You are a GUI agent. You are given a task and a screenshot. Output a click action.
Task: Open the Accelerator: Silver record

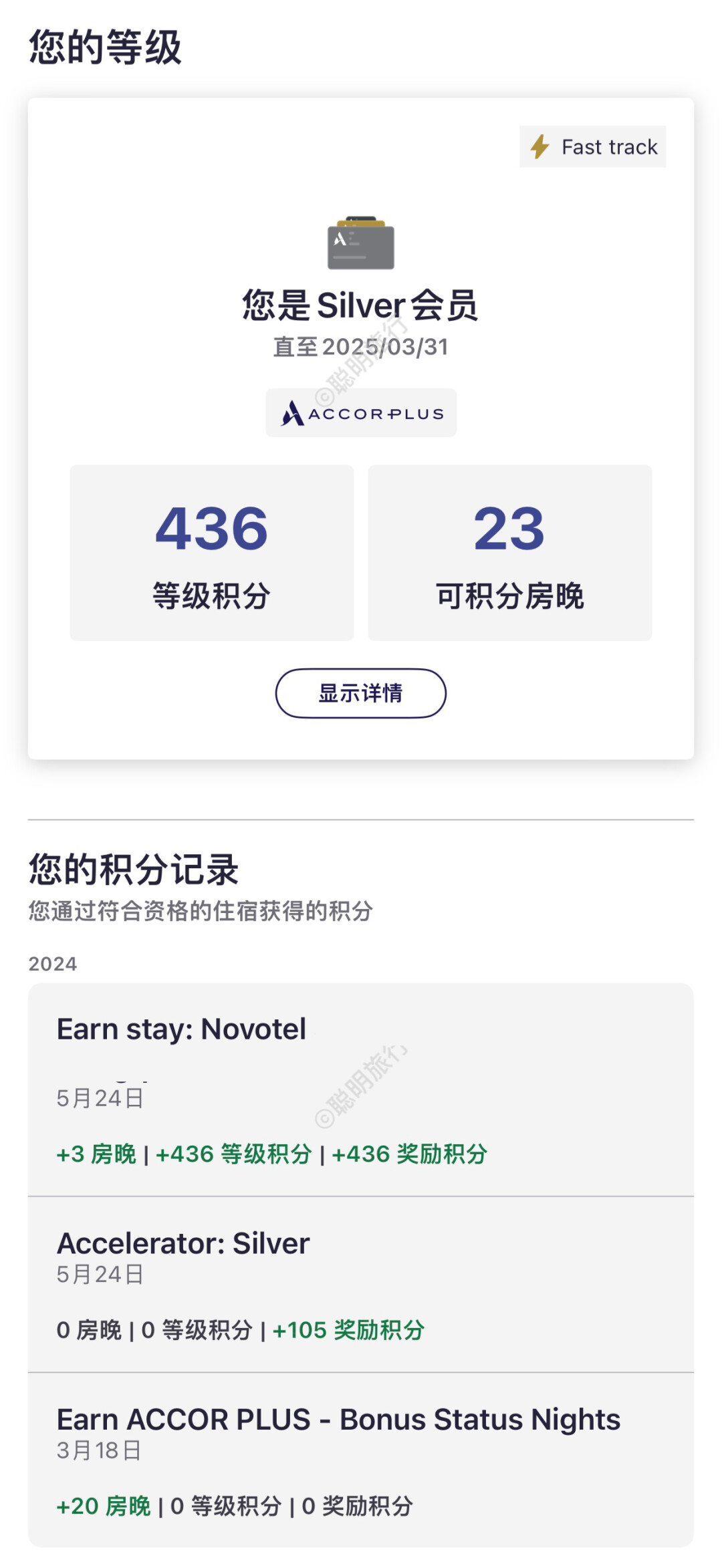(360, 1284)
